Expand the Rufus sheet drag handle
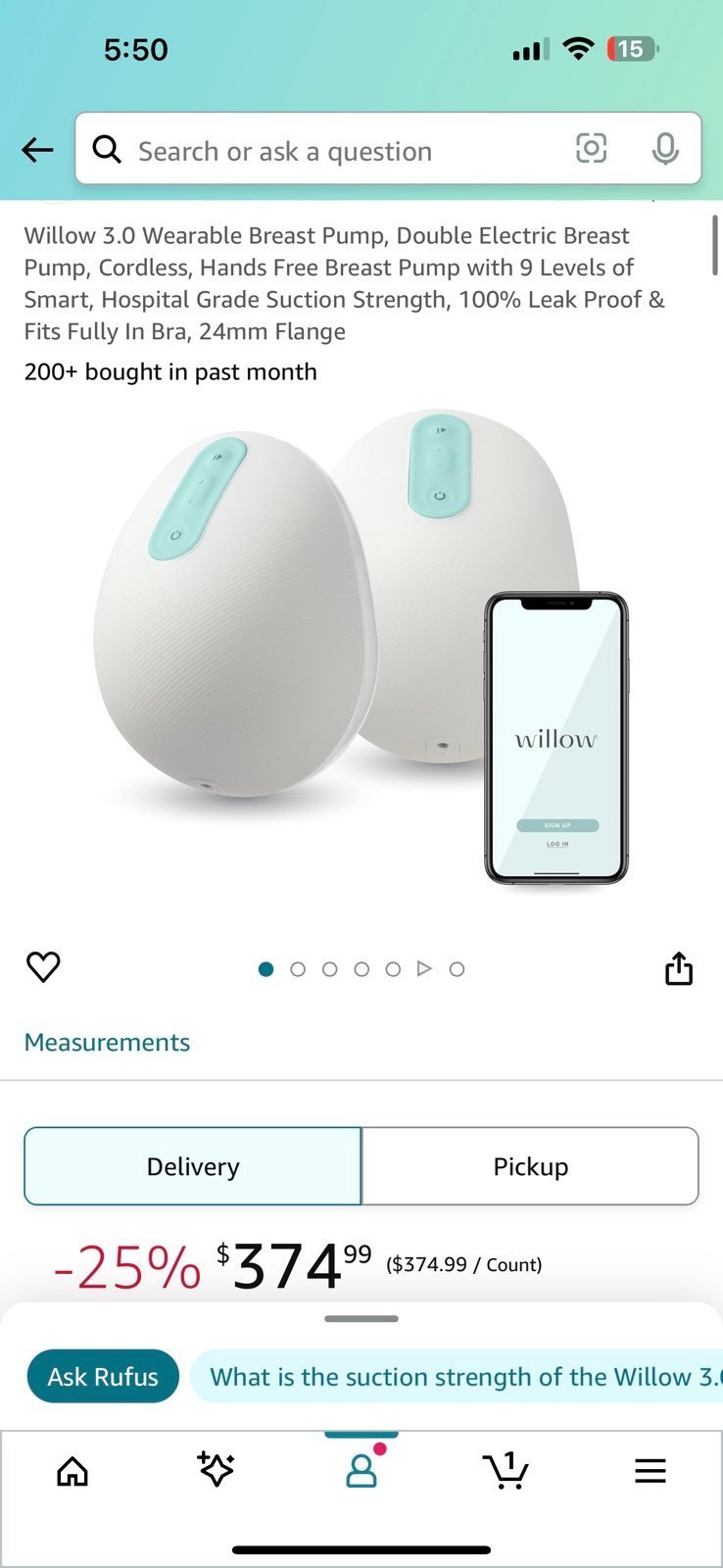The height and width of the screenshot is (1568, 723). (361, 1319)
